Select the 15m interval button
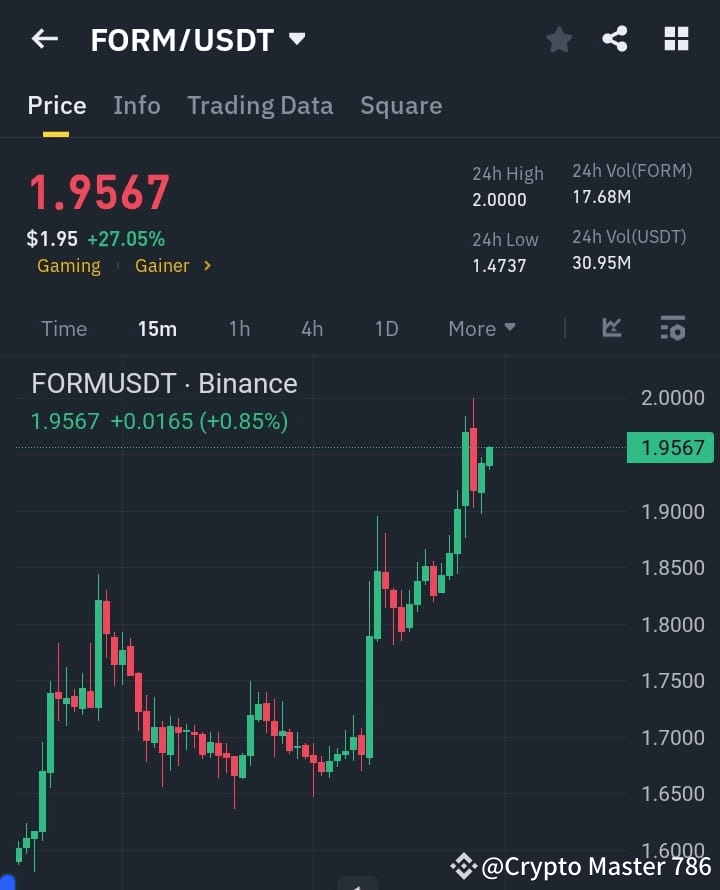720x890 pixels. 157,328
